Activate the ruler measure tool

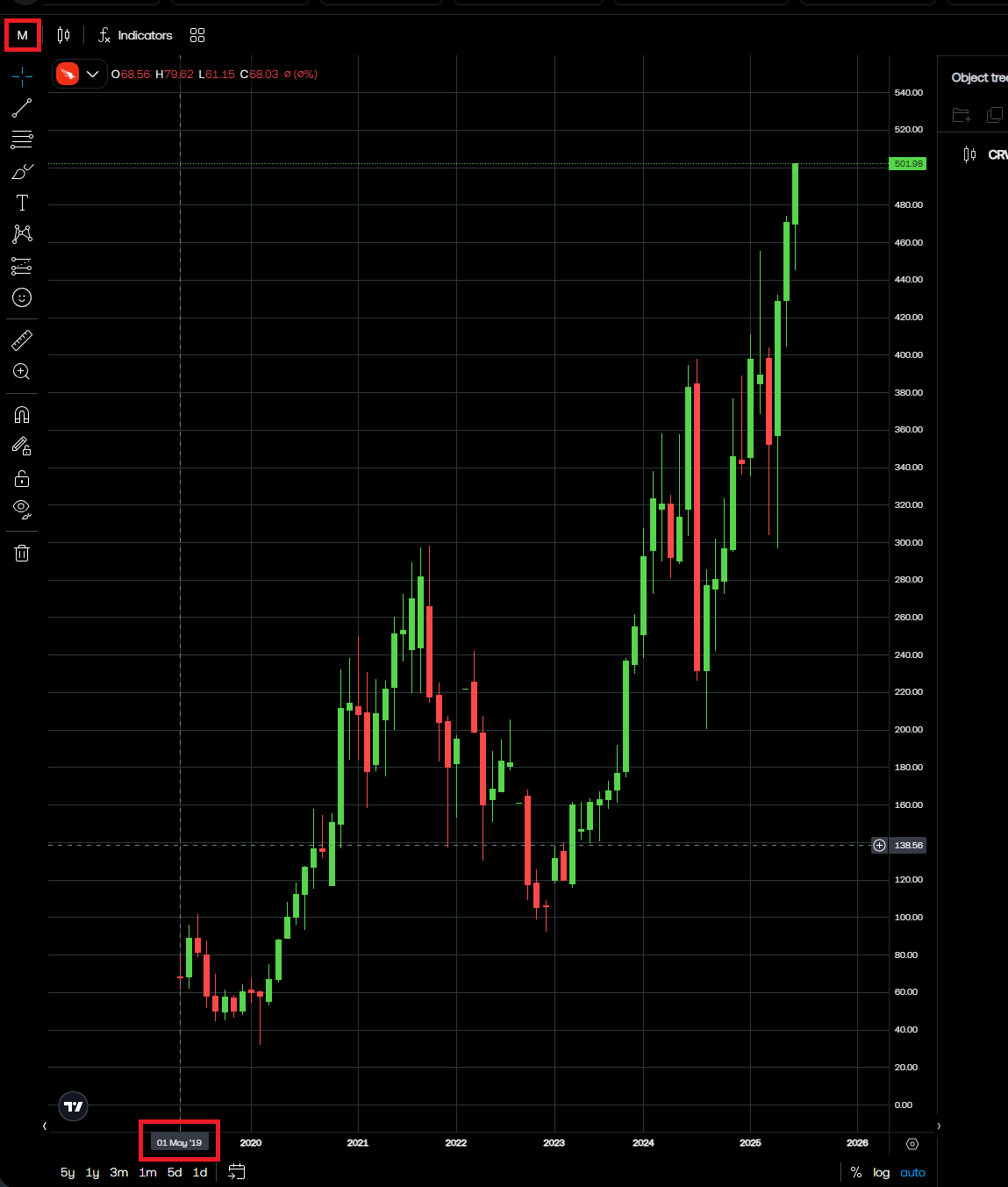pos(22,340)
